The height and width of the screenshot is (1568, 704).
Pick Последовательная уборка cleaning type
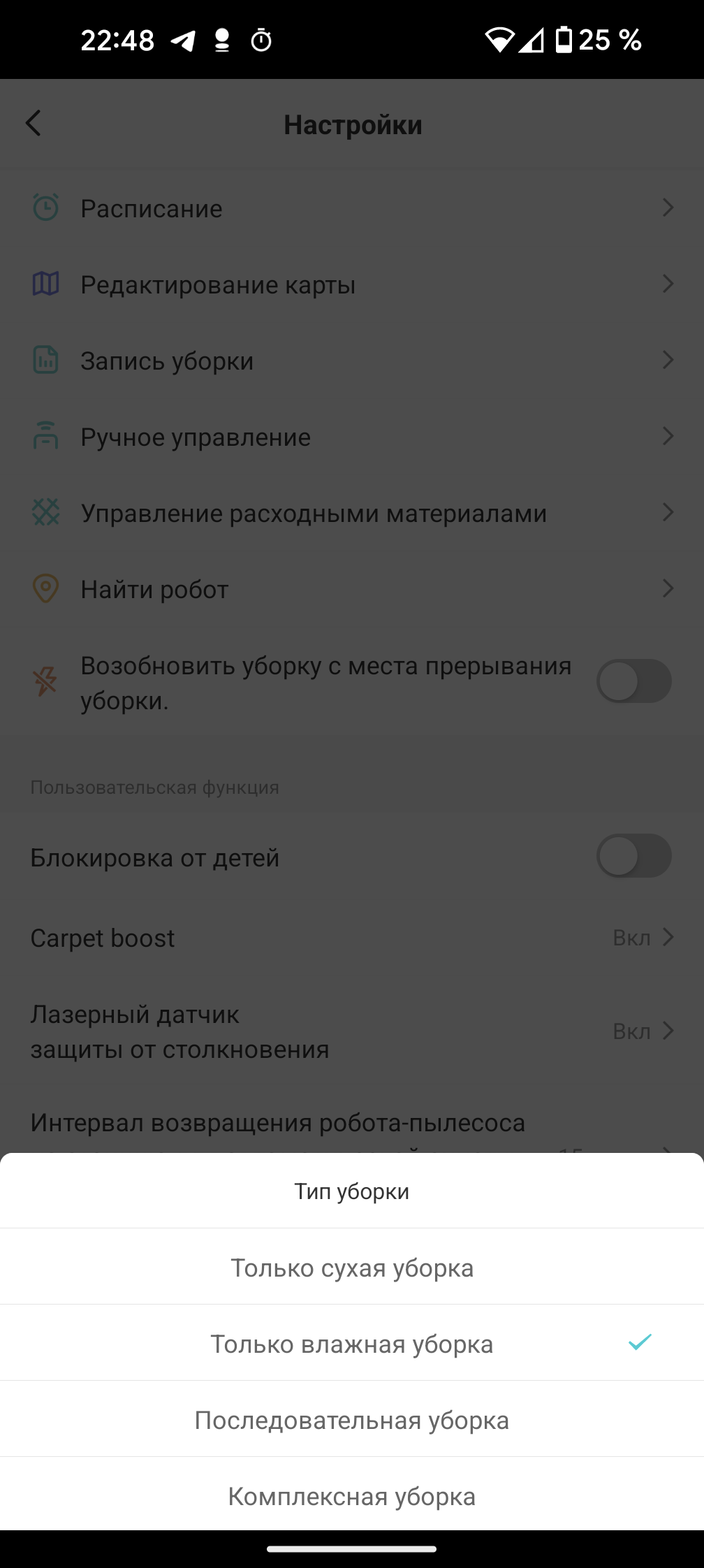tap(352, 1419)
